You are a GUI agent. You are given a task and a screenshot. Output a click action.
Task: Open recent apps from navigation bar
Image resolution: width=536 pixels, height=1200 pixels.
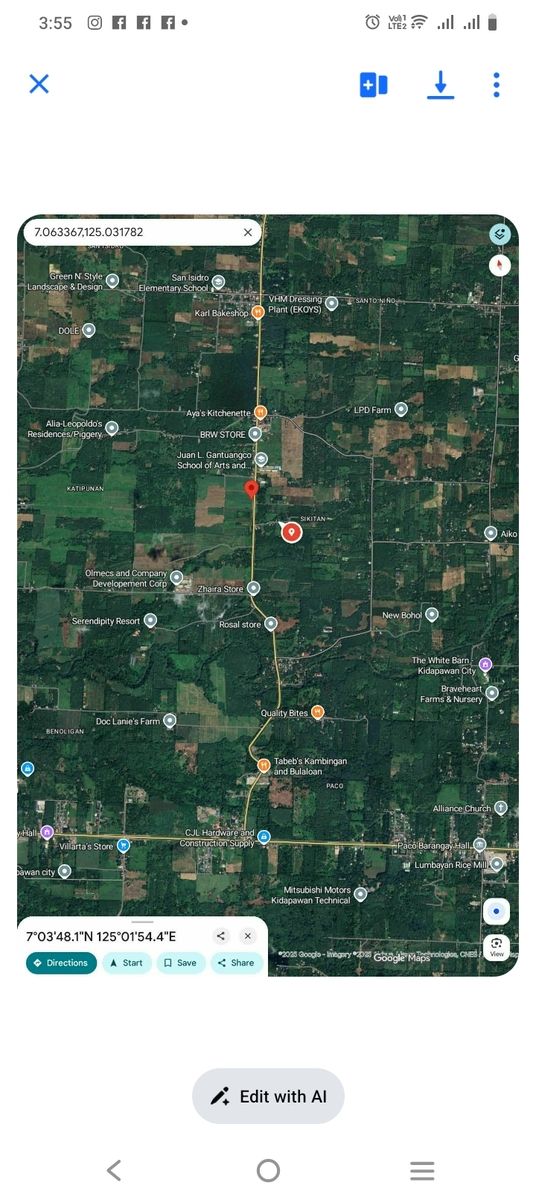[422, 1170]
